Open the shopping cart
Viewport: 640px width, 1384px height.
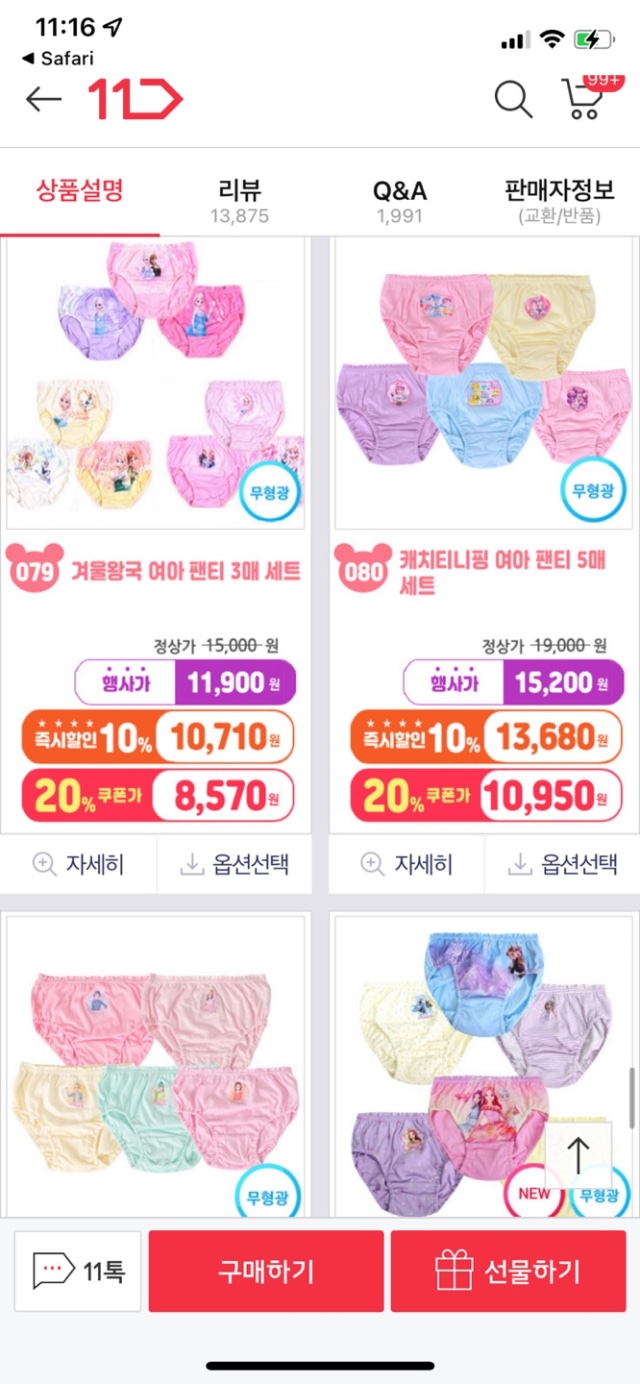point(585,99)
